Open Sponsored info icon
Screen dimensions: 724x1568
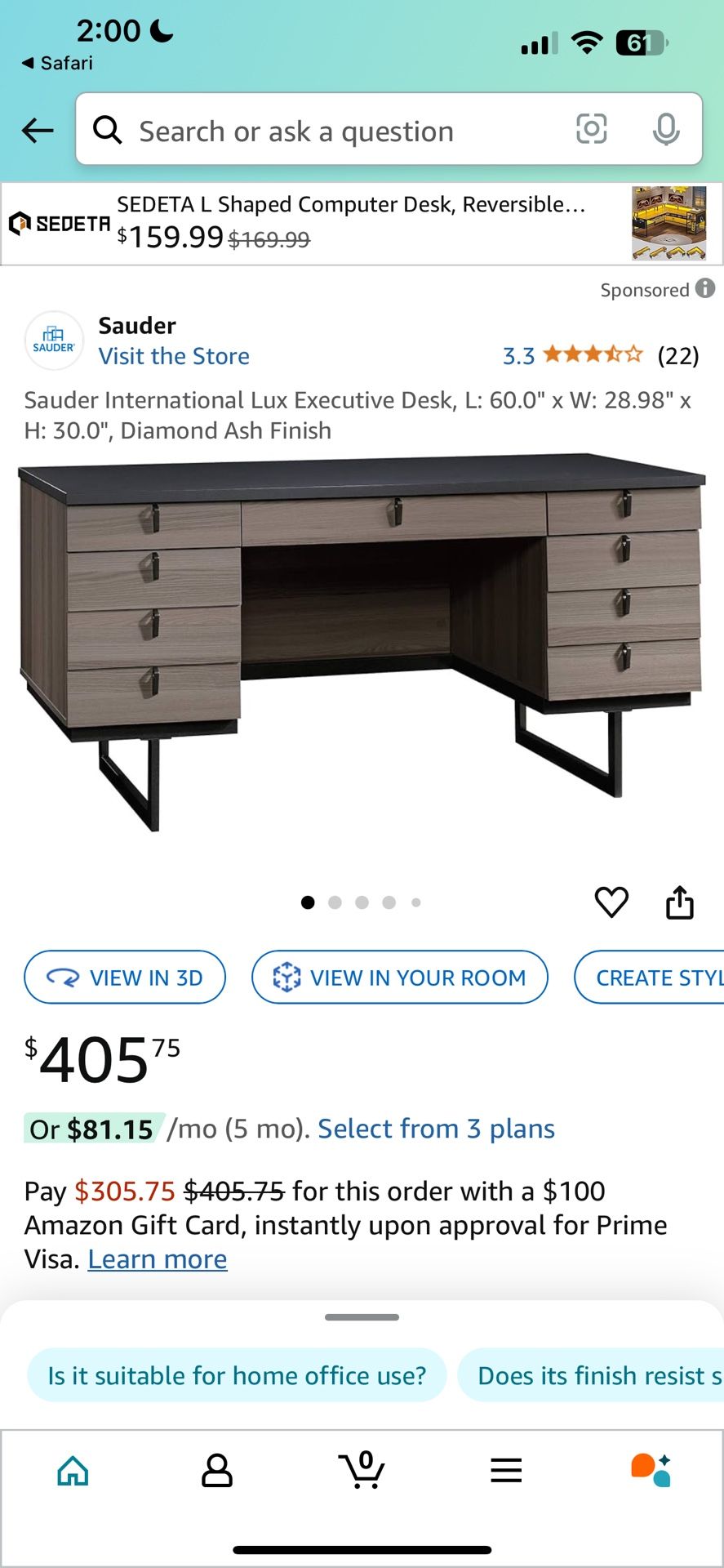705,288
